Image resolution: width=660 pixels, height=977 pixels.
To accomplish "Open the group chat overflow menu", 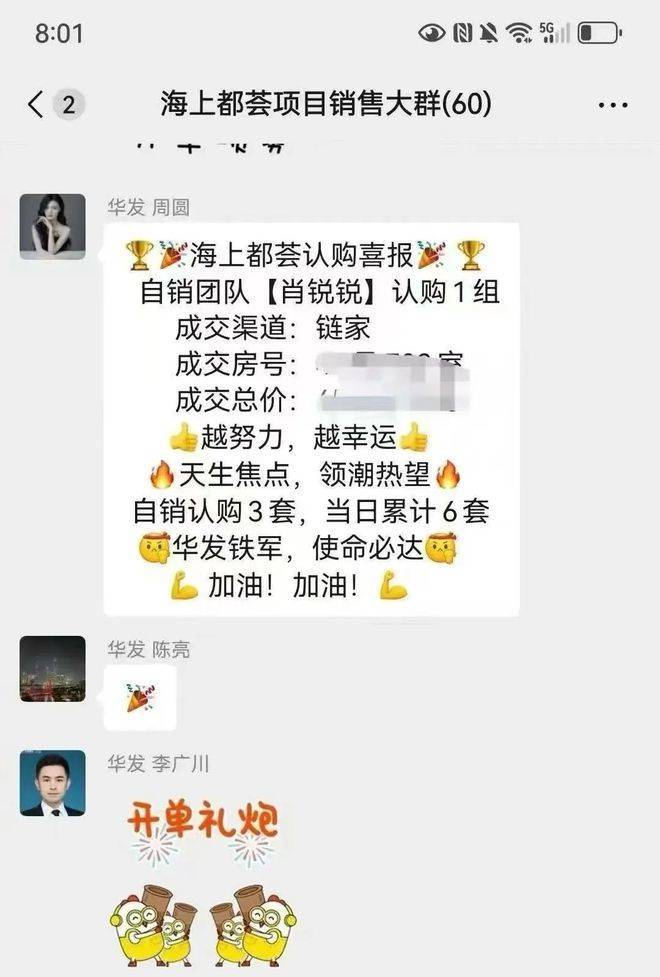I will [x=612, y=104].
